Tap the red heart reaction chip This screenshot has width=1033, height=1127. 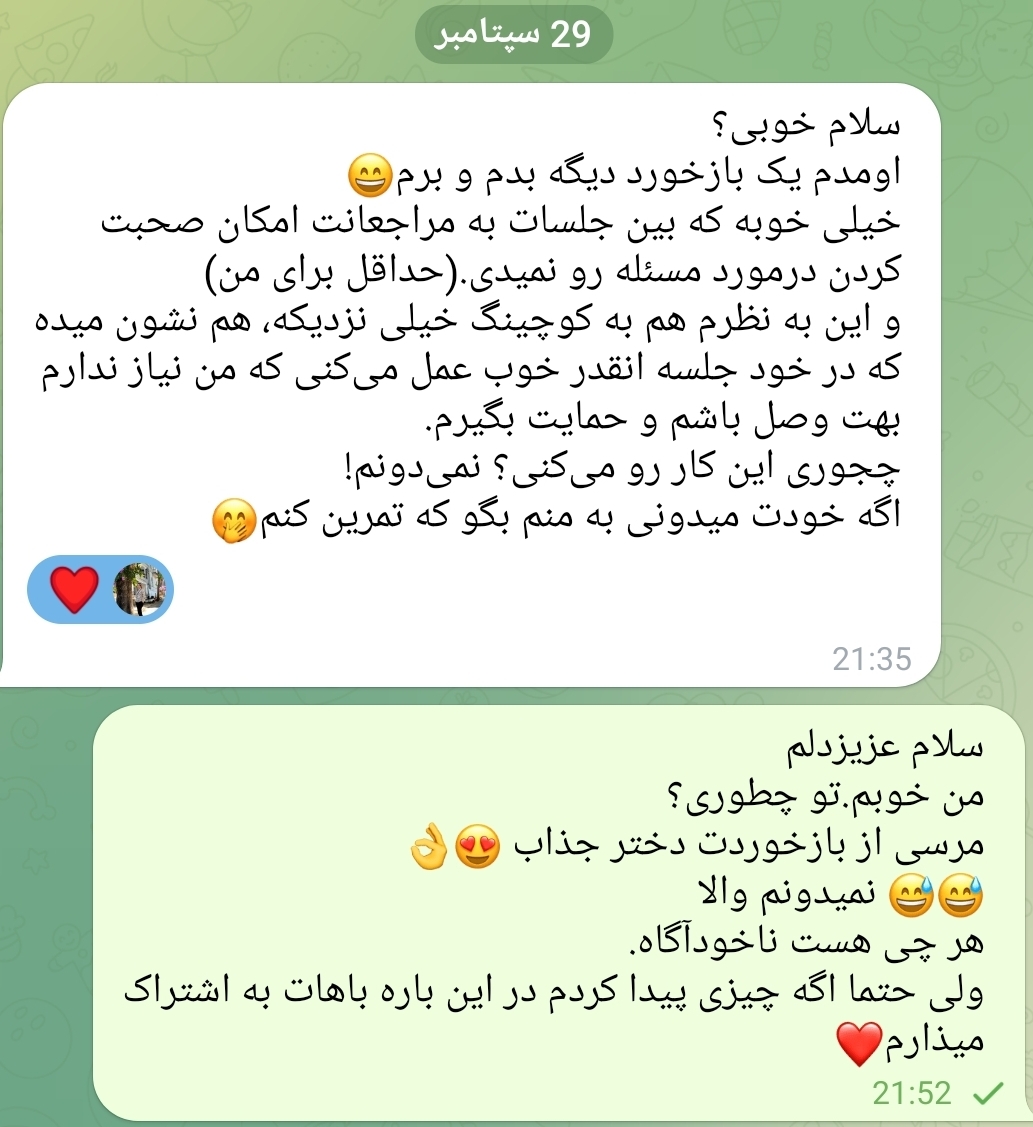click(x=100, y=589)
